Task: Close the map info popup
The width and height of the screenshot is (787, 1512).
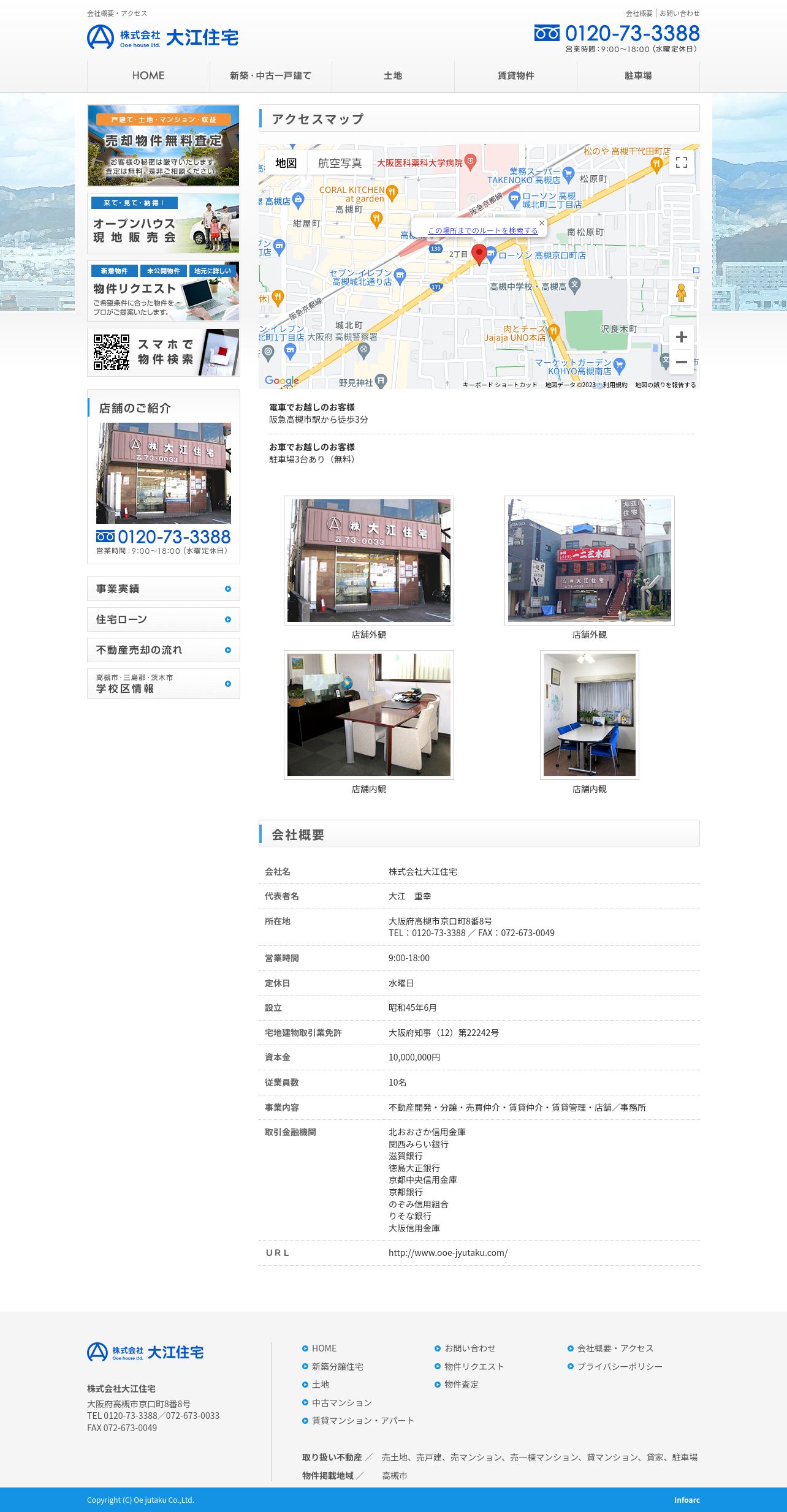Action: (541, 223)
